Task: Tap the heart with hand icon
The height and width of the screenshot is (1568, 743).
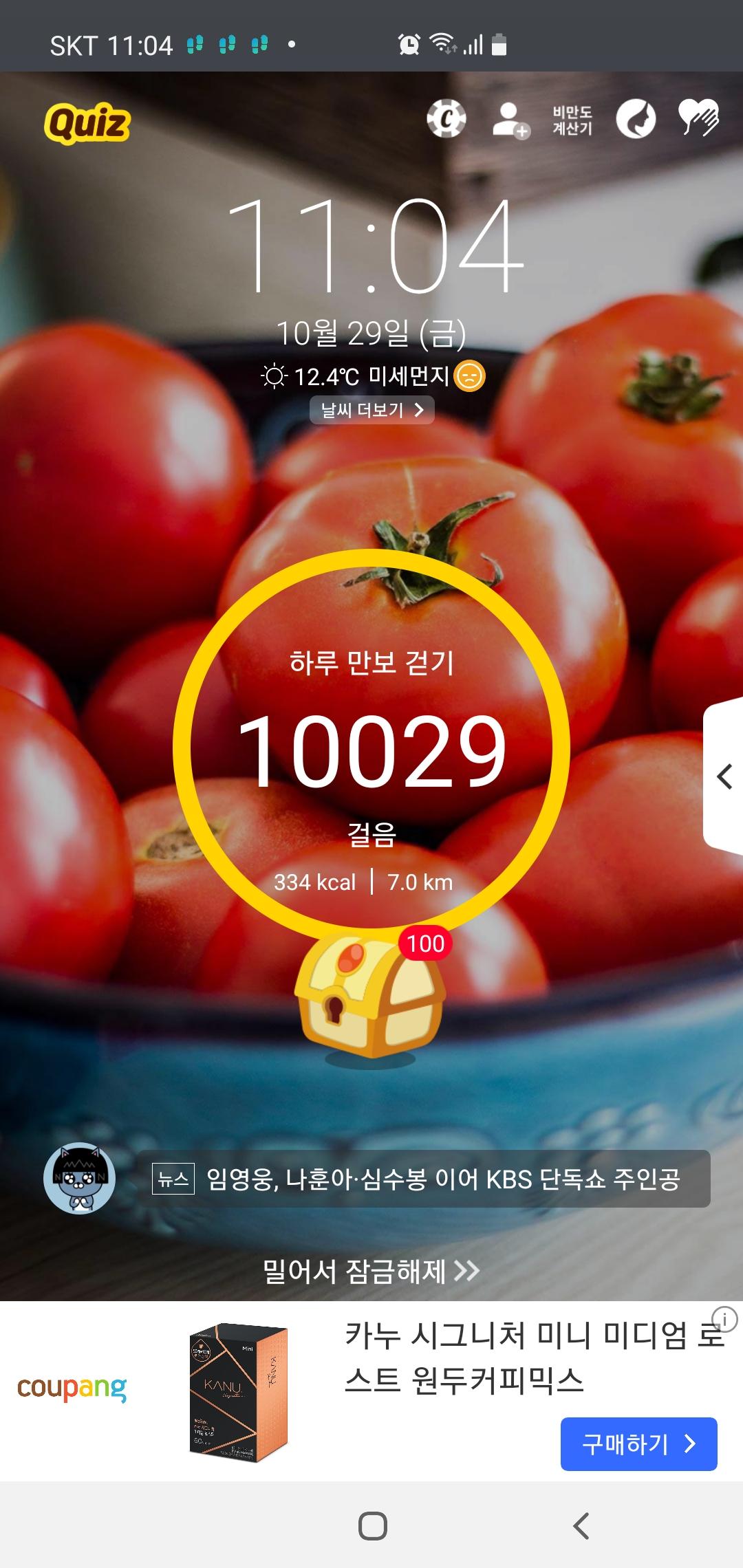Action: (x=698, y=118)
